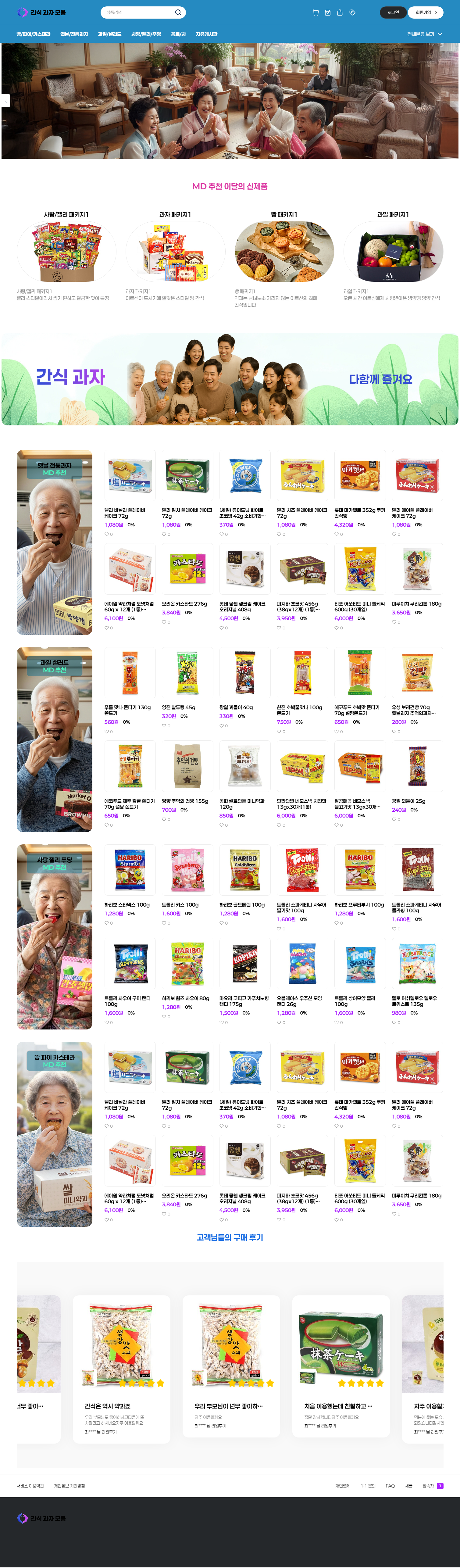This screenshot has height=1568, width=460.
Task: Like 트롤리 키스 100g with heart icon
Action: (x=164, y=923)
